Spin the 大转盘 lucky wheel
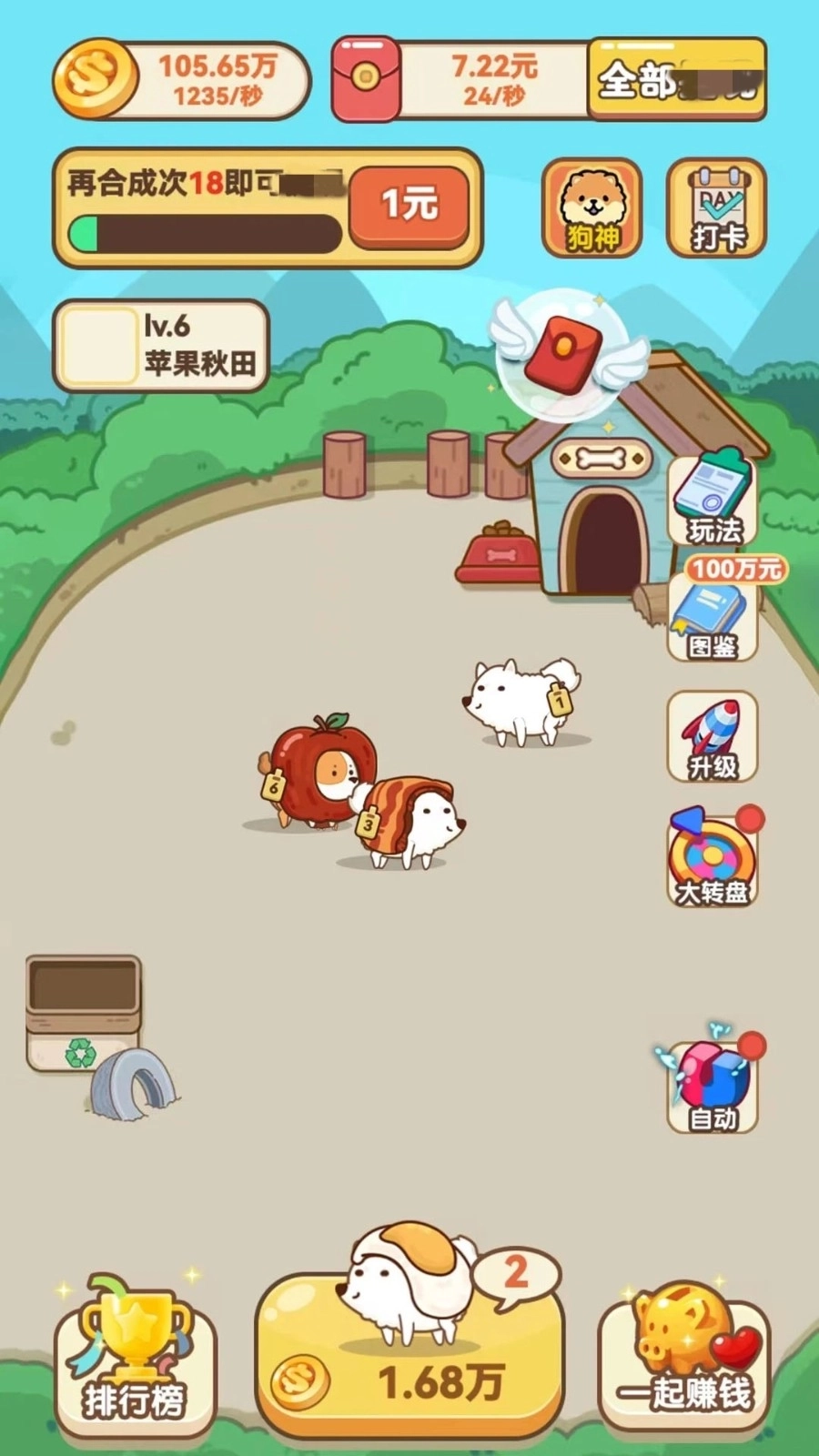Screen dimensions: 819x1456 [712, 855]
